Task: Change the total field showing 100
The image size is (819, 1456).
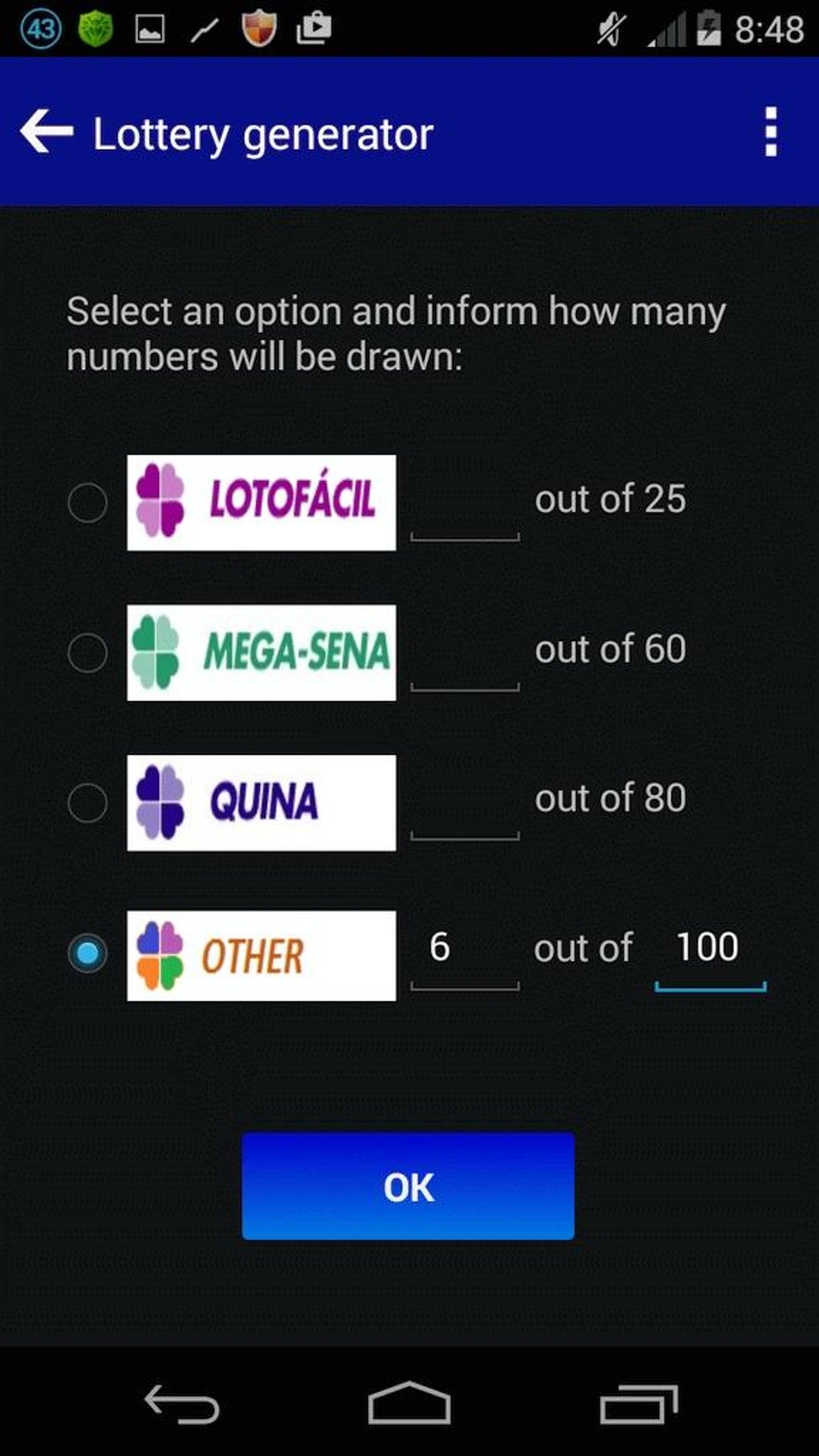Action: 710,952
